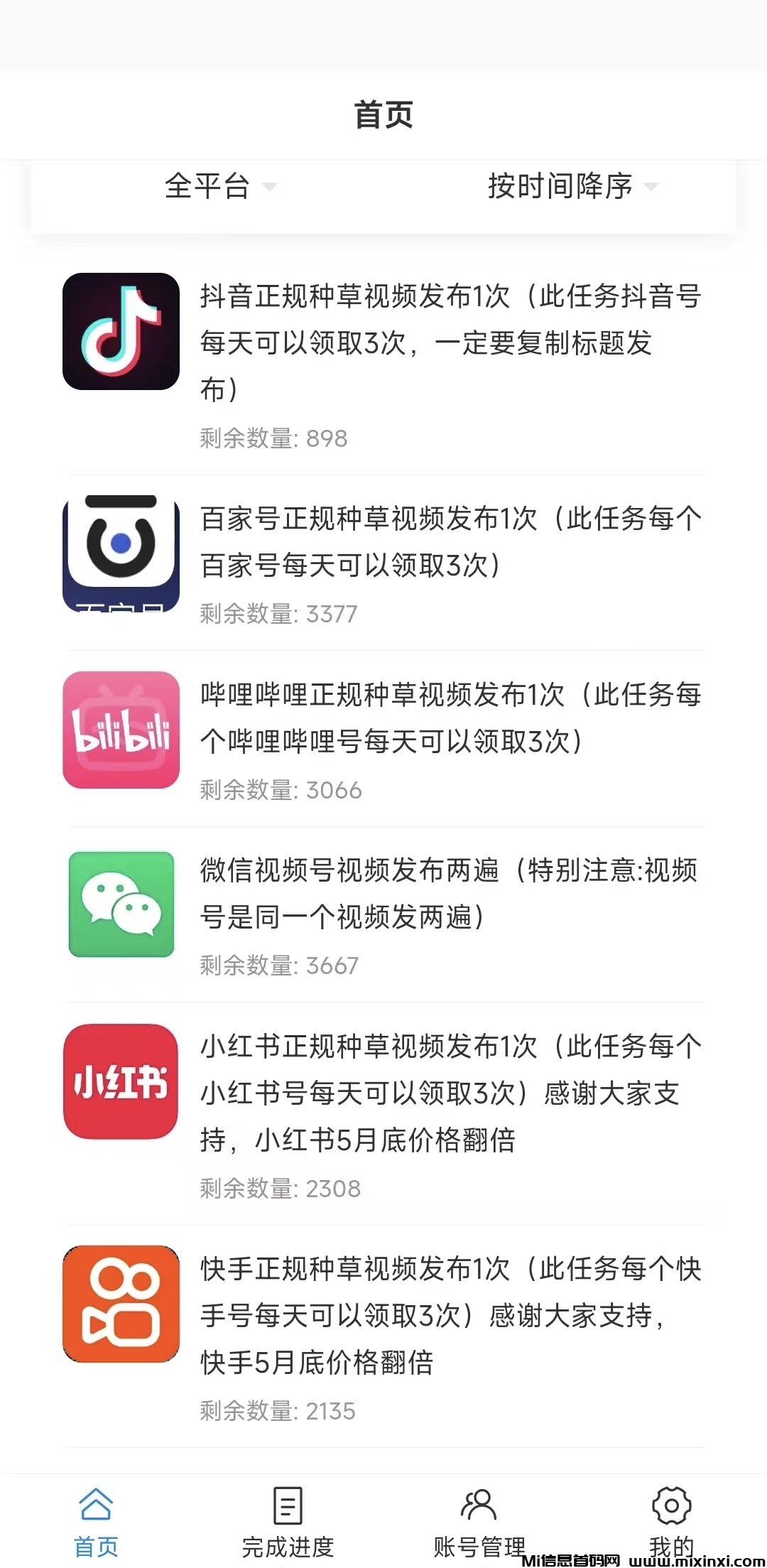
Task: Open the 抖音 video publishing task
Action: click(x=450, y=342)
